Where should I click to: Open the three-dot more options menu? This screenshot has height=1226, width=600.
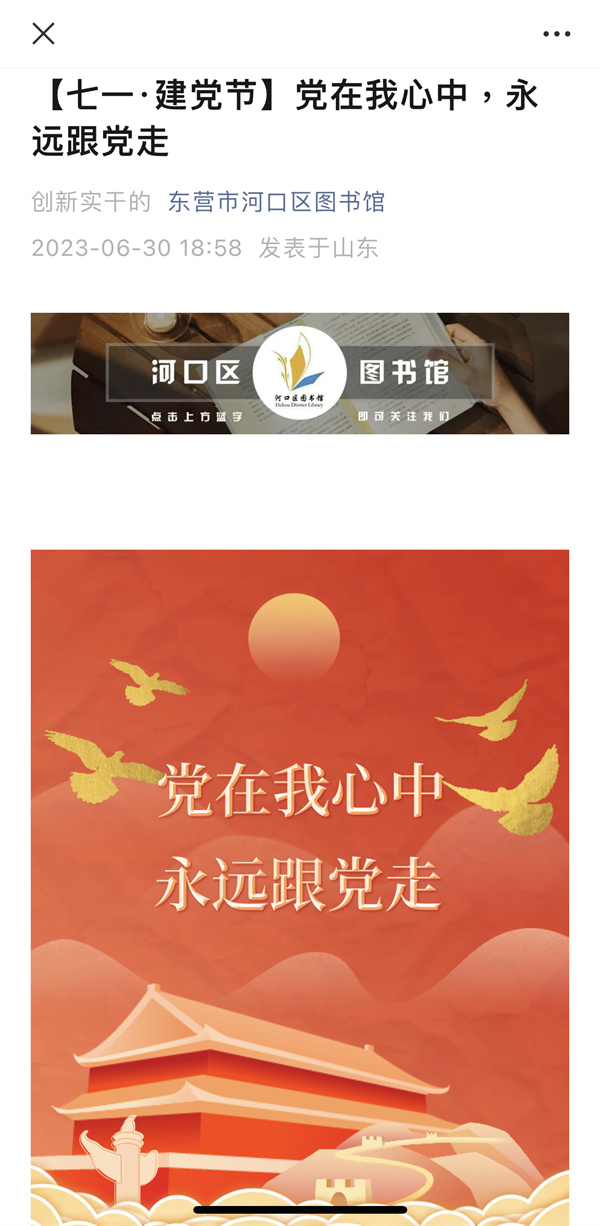point(556,34)
